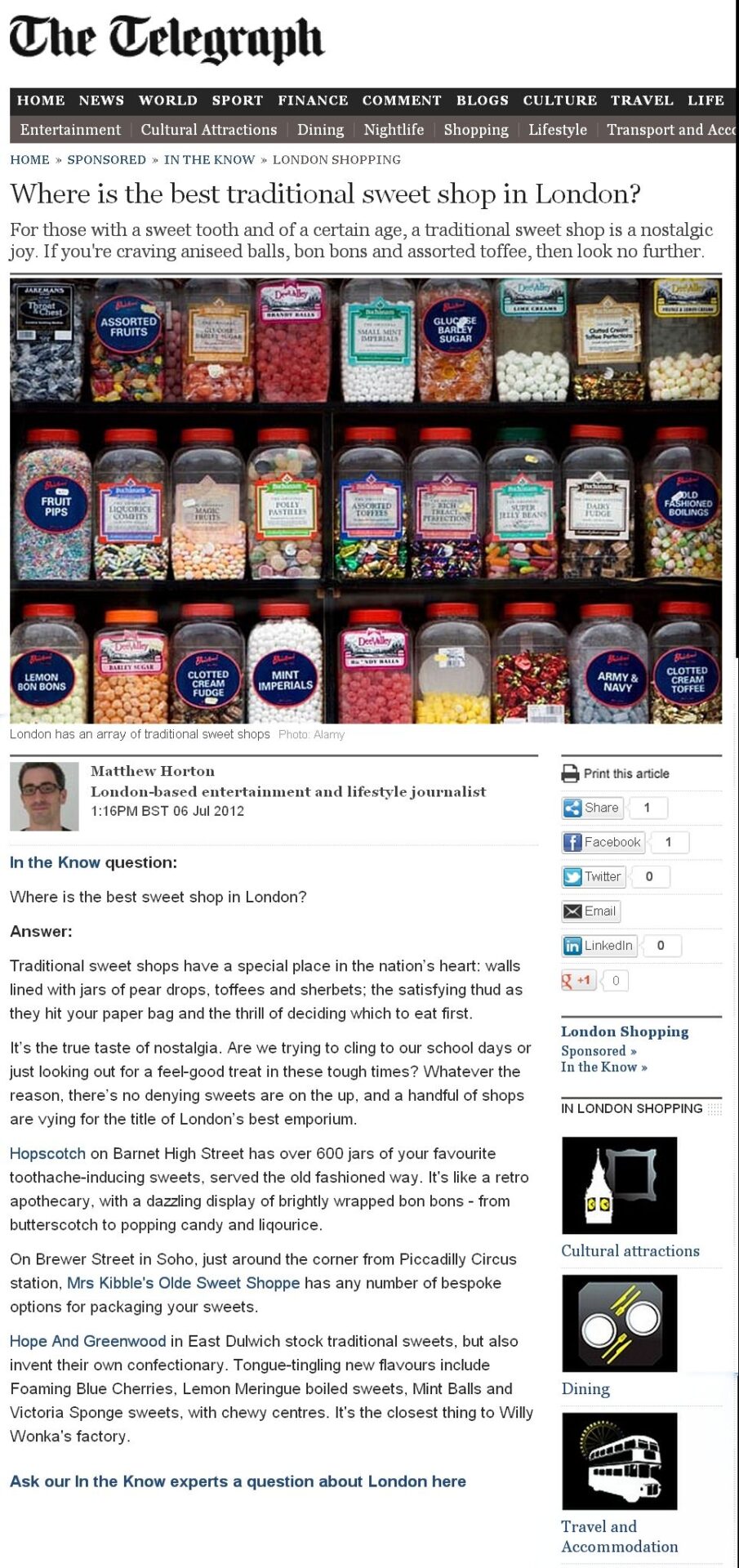This screenshot has height=1568, width=739.
Task: Open the Travel and Accommodation tile
Action: [x=619, y=1461]
